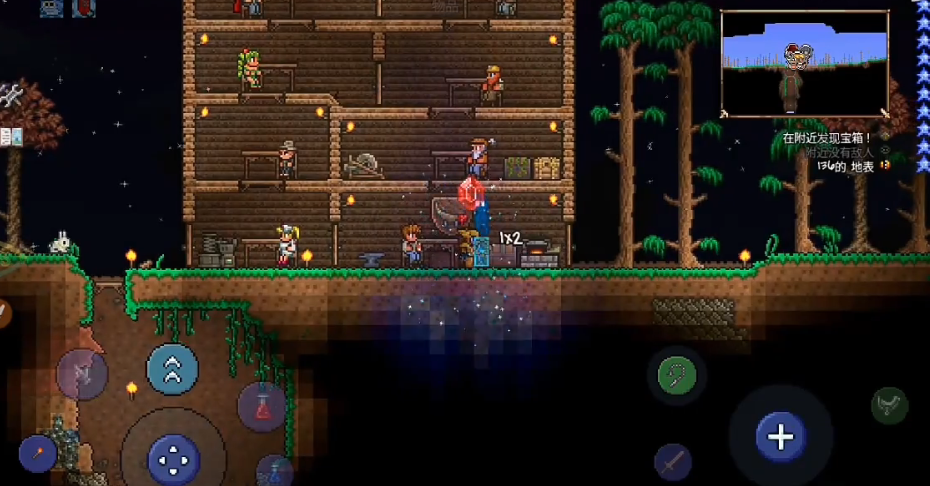Open settings with the crossed wrench icon
The image size is (930, 486).
click(11, 95)
